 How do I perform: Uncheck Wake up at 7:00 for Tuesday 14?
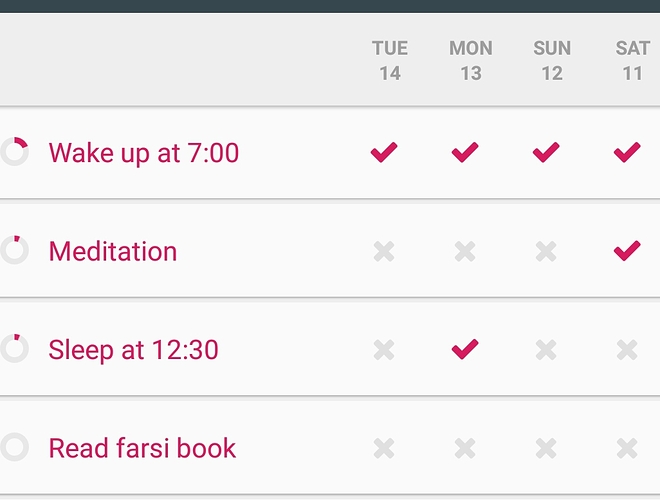(x=384, y=152)
